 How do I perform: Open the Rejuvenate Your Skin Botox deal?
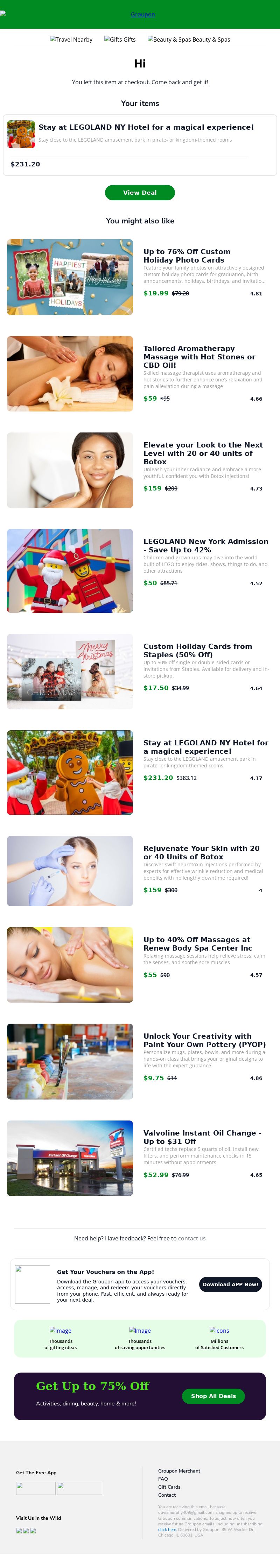(201, 852)
